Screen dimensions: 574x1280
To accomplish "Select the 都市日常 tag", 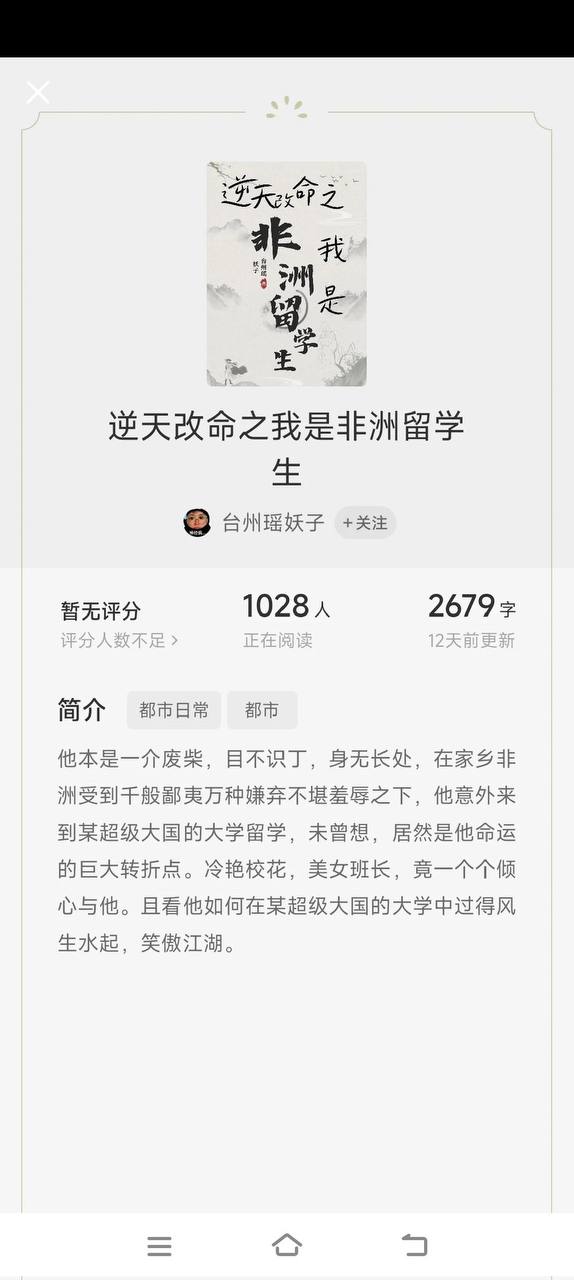I will [174, 711].
